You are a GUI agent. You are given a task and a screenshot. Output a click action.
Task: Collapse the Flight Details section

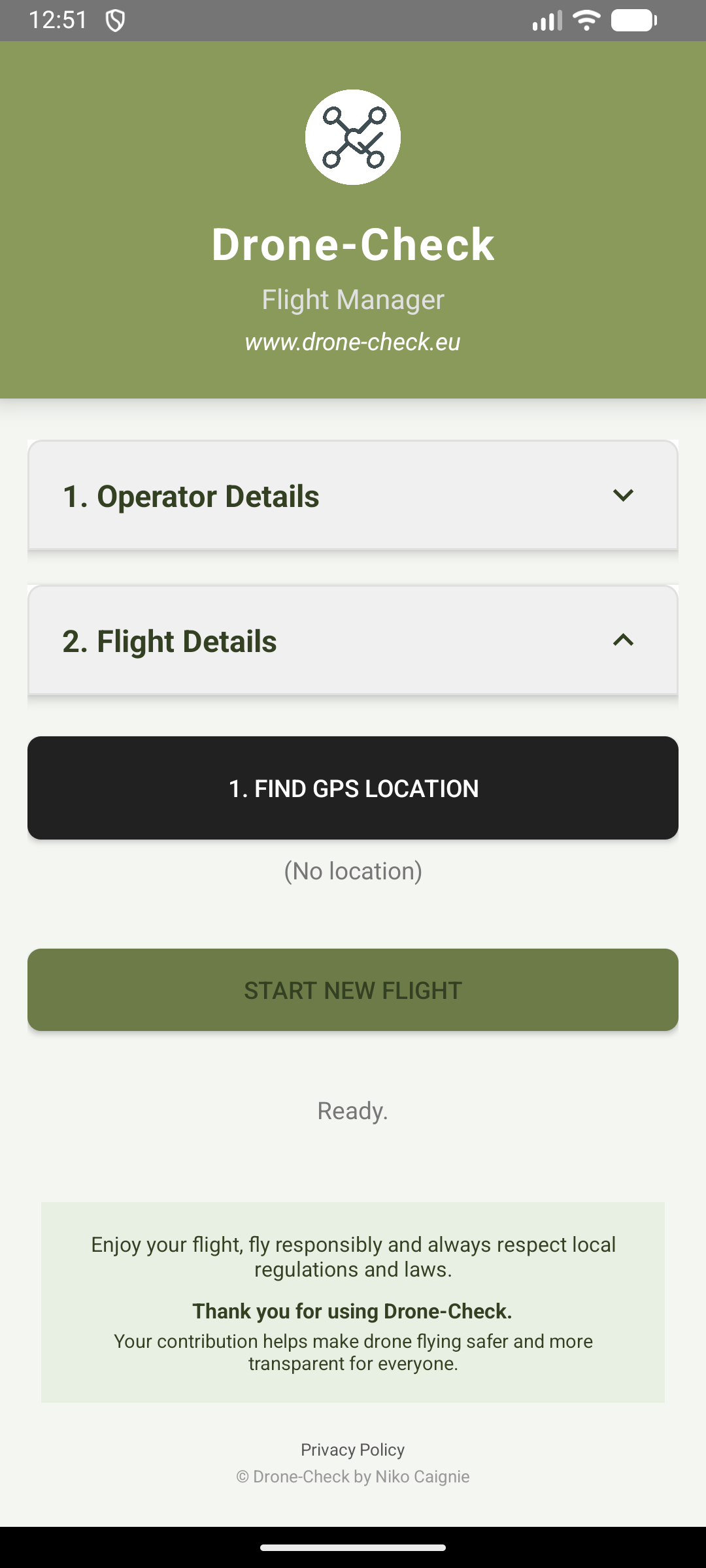point(353,640)
